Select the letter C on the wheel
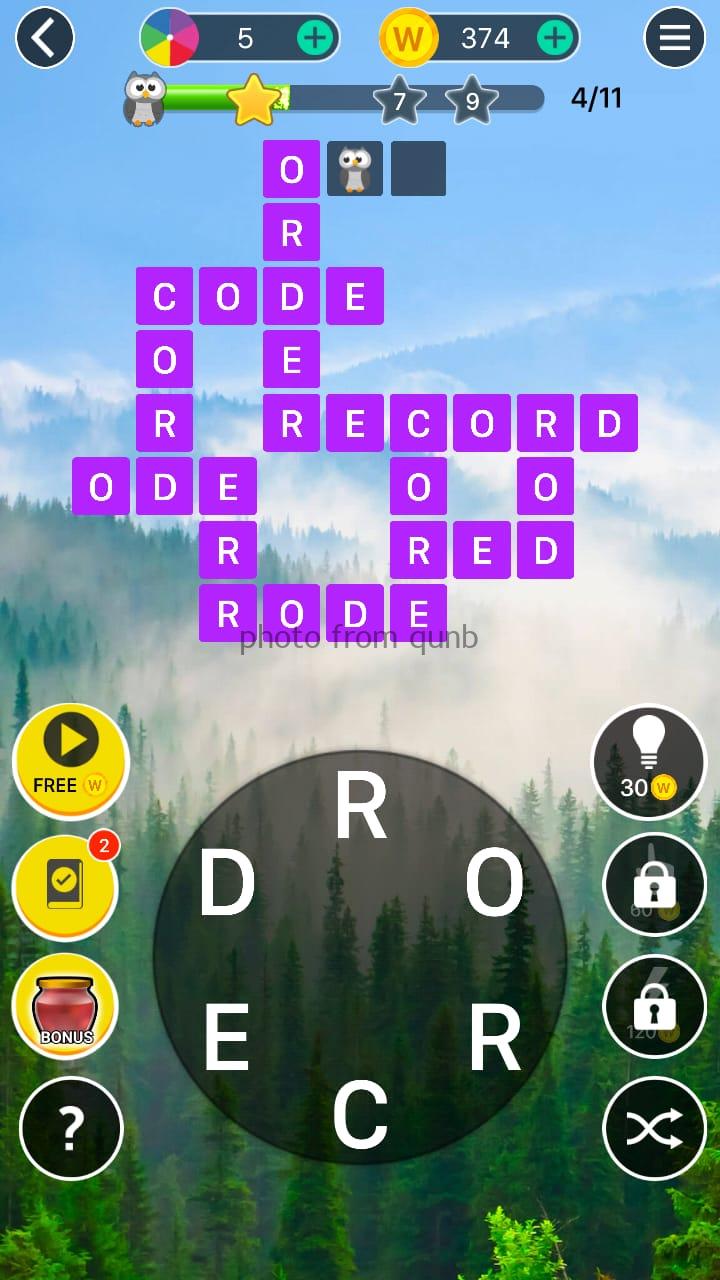The image size is (720, 1280). click(360, 1115)
